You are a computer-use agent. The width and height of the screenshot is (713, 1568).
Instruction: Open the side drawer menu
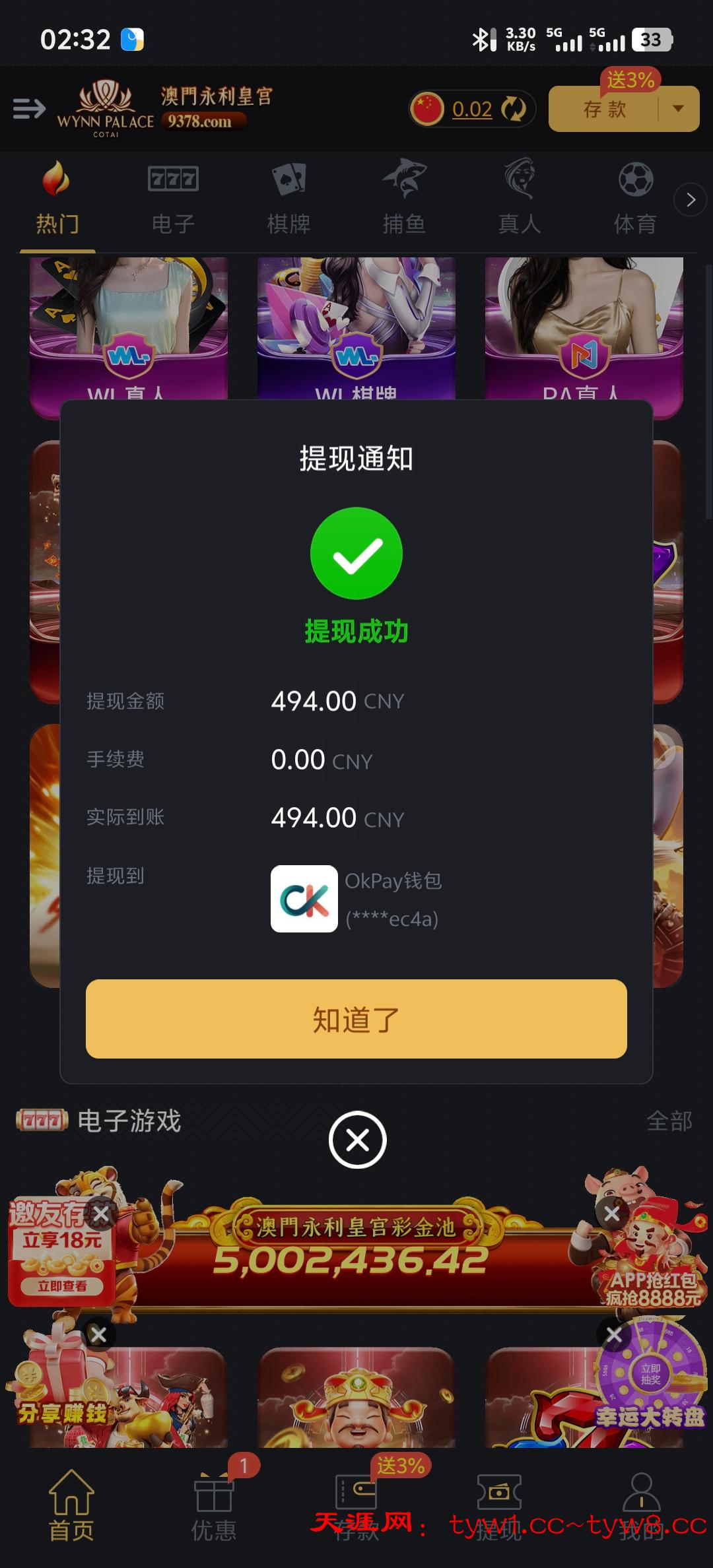[x=29, y=108]
